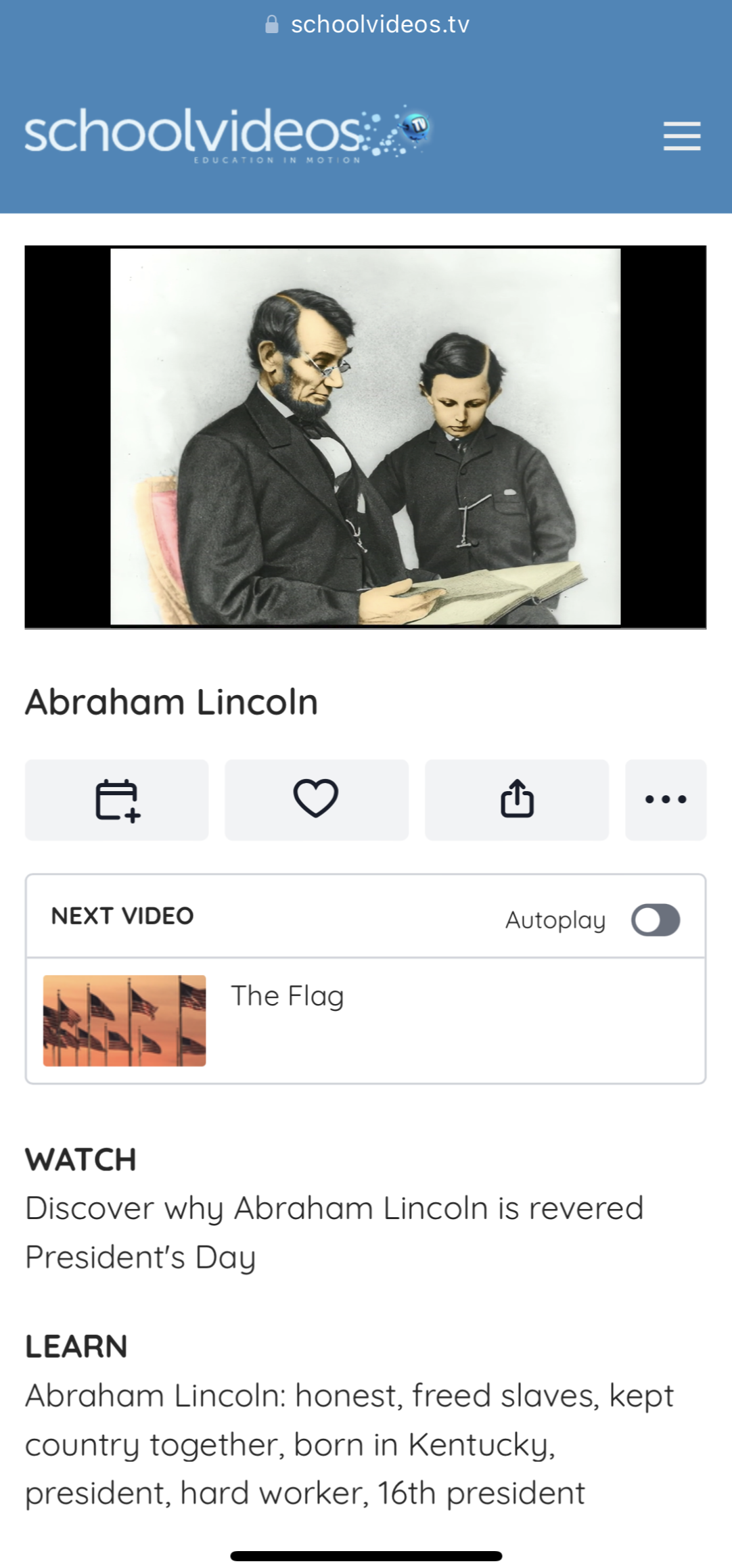This screenshot has width=732, height=1568.
Task: Tap the schoolvideos logo
Action: tap(227, 133)
